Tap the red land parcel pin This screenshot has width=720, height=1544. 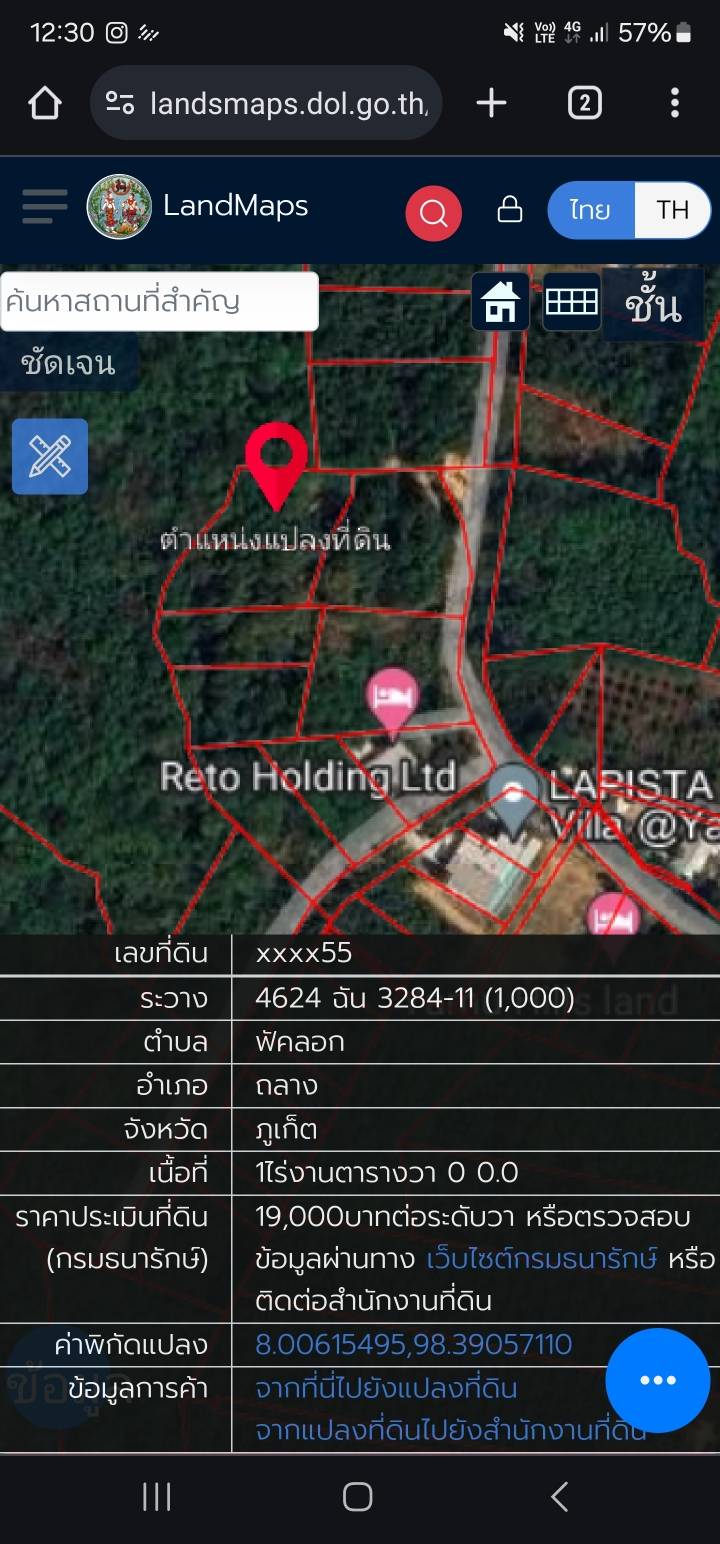pos(276,462)
